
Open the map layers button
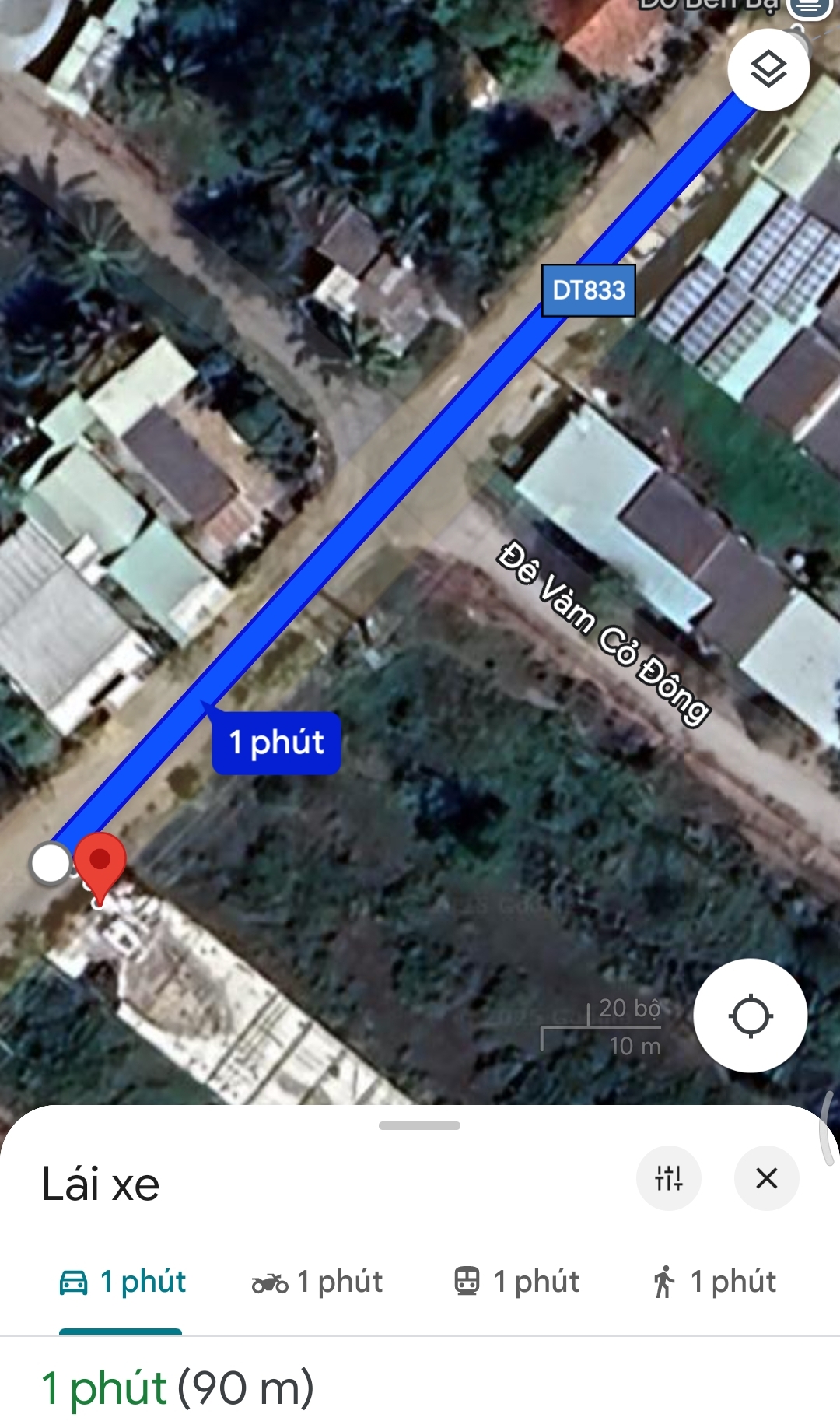[x=768, y=70]
